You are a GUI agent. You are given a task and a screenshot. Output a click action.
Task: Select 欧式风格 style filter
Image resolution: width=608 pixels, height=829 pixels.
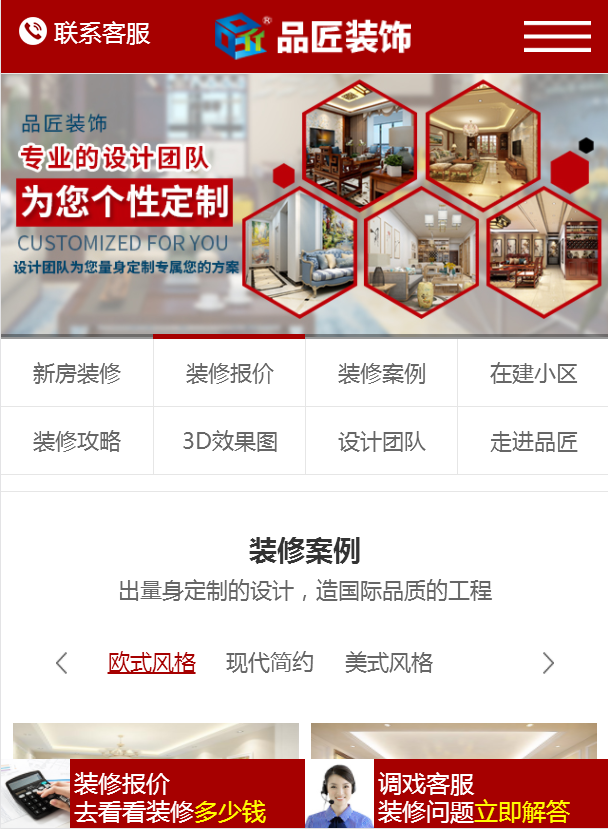click(x=152, y=663)
